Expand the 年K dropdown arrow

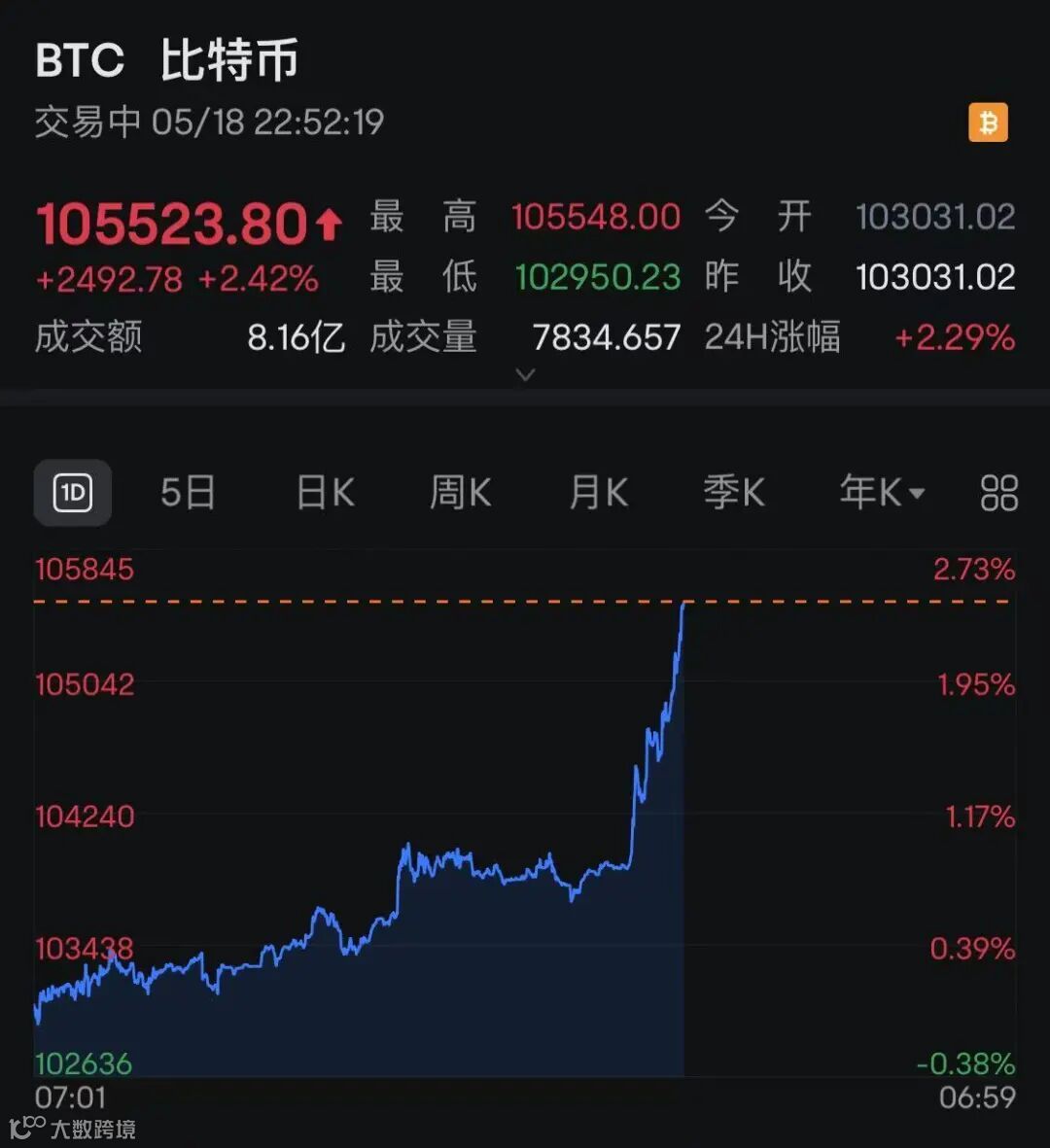[x=915, y=493]
